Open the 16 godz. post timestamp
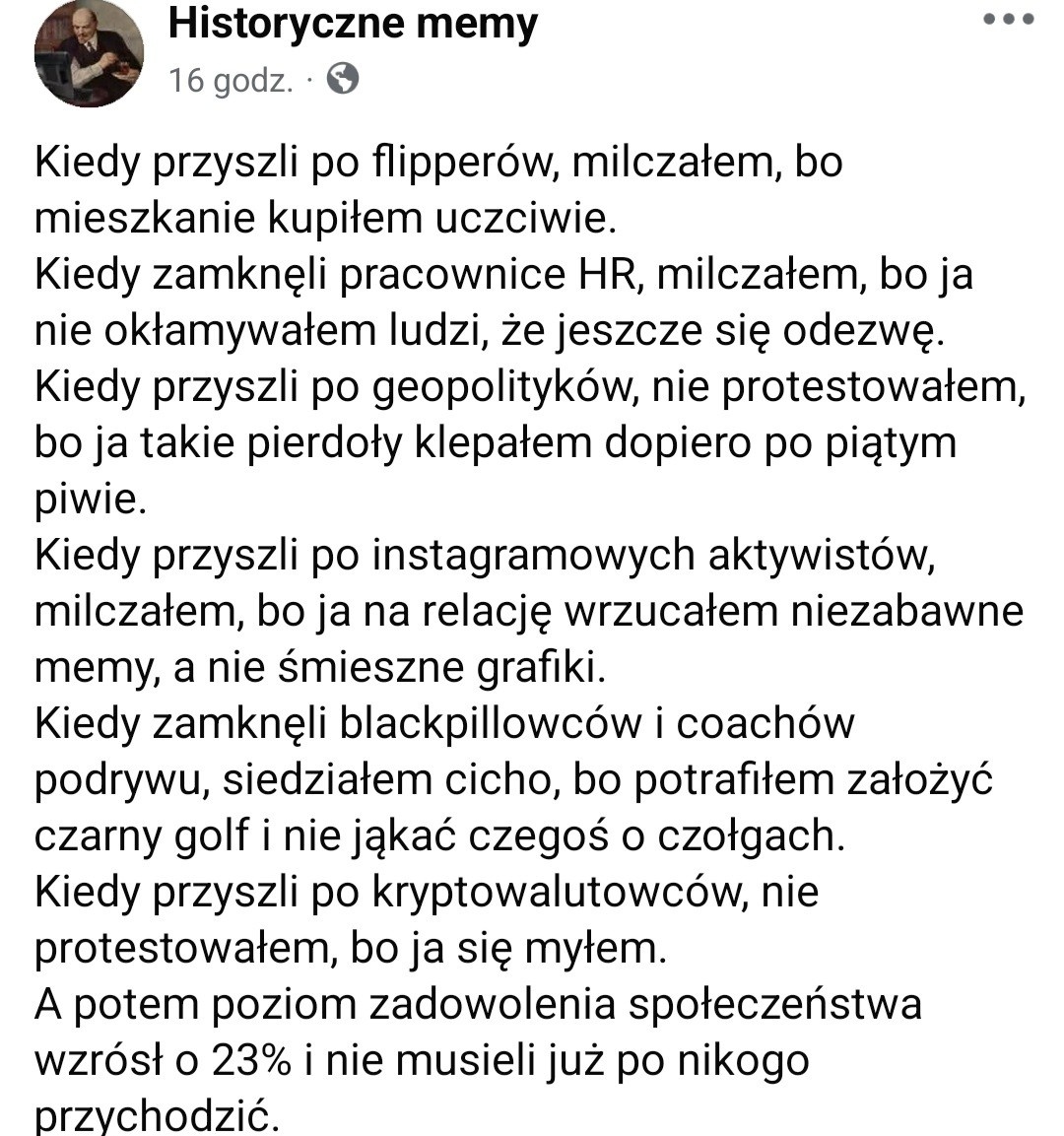The height and width of the screenshot is (1136, 1064). [x=231, y=80]
